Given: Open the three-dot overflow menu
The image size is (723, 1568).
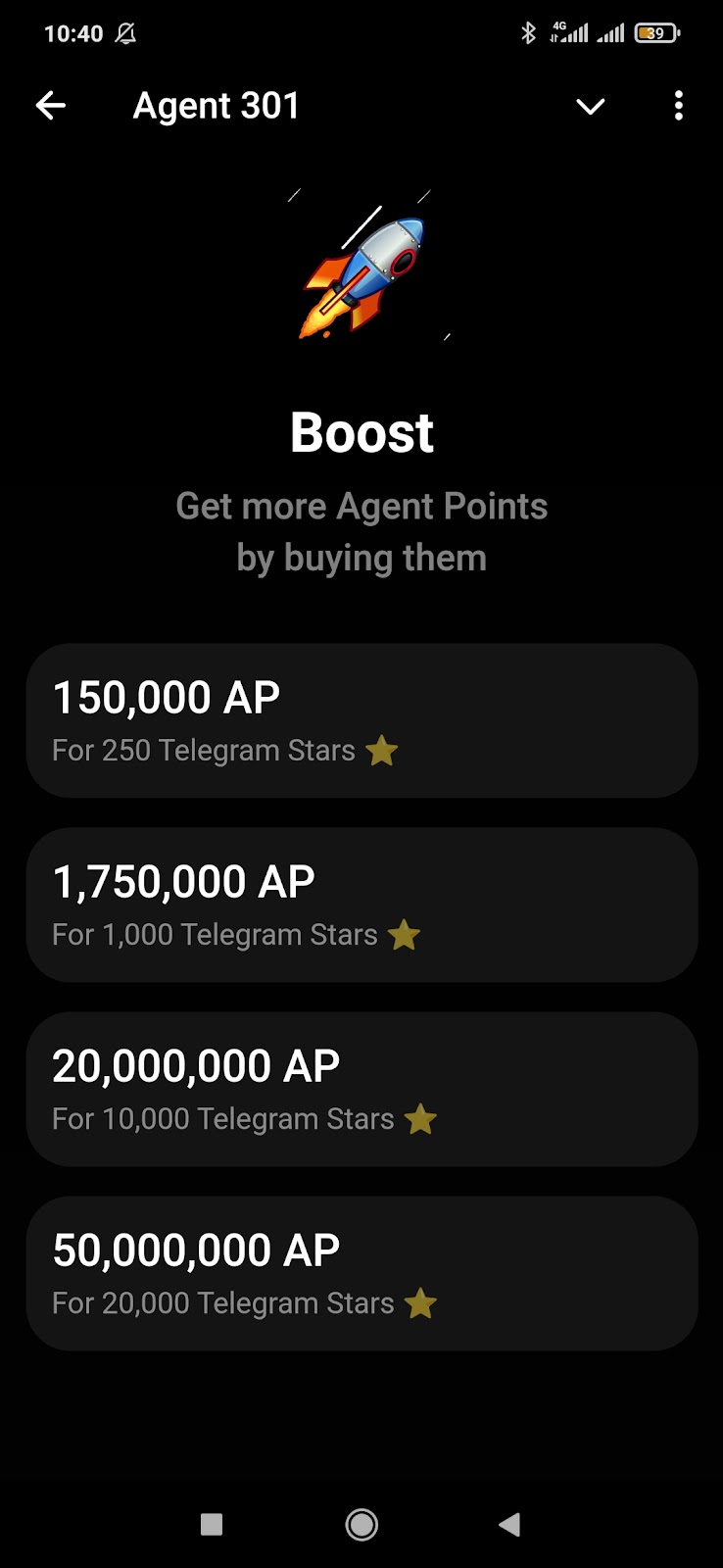Looking at the screenshot, I should [x=678, y=106].
